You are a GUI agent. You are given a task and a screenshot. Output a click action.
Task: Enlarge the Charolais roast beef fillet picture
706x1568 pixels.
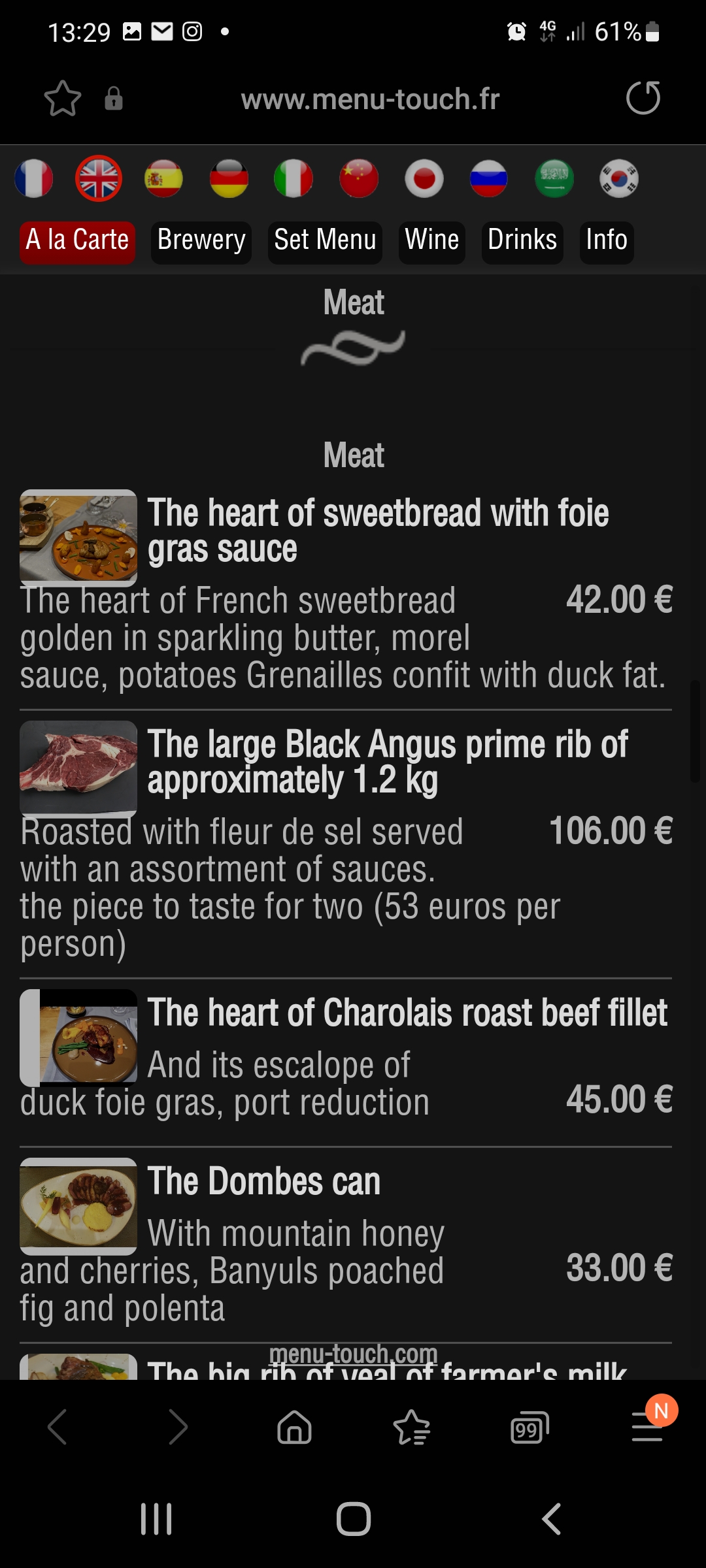coord(78,1037)
